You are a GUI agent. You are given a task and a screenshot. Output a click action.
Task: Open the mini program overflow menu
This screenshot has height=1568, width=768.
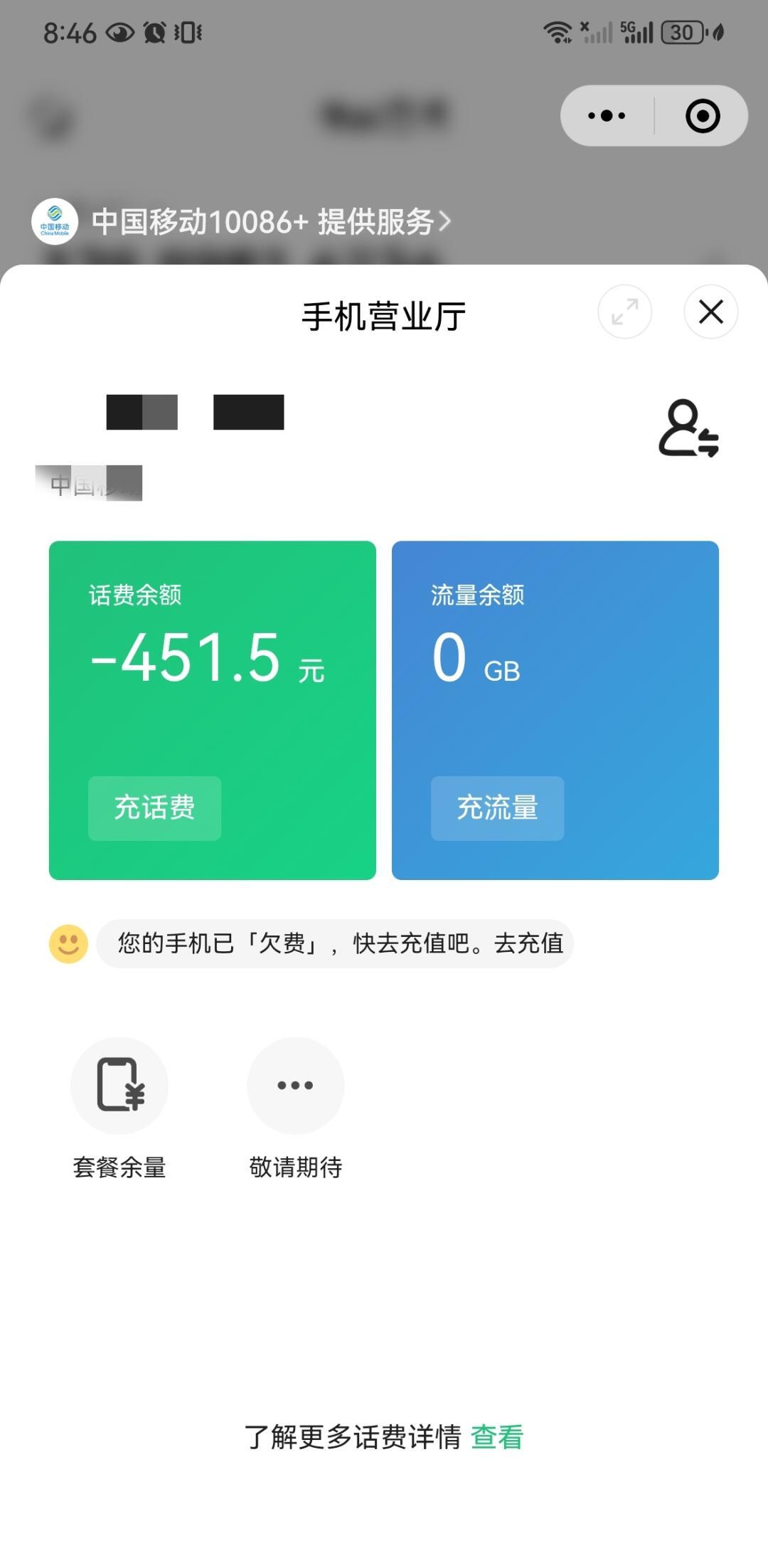point(607,116)
